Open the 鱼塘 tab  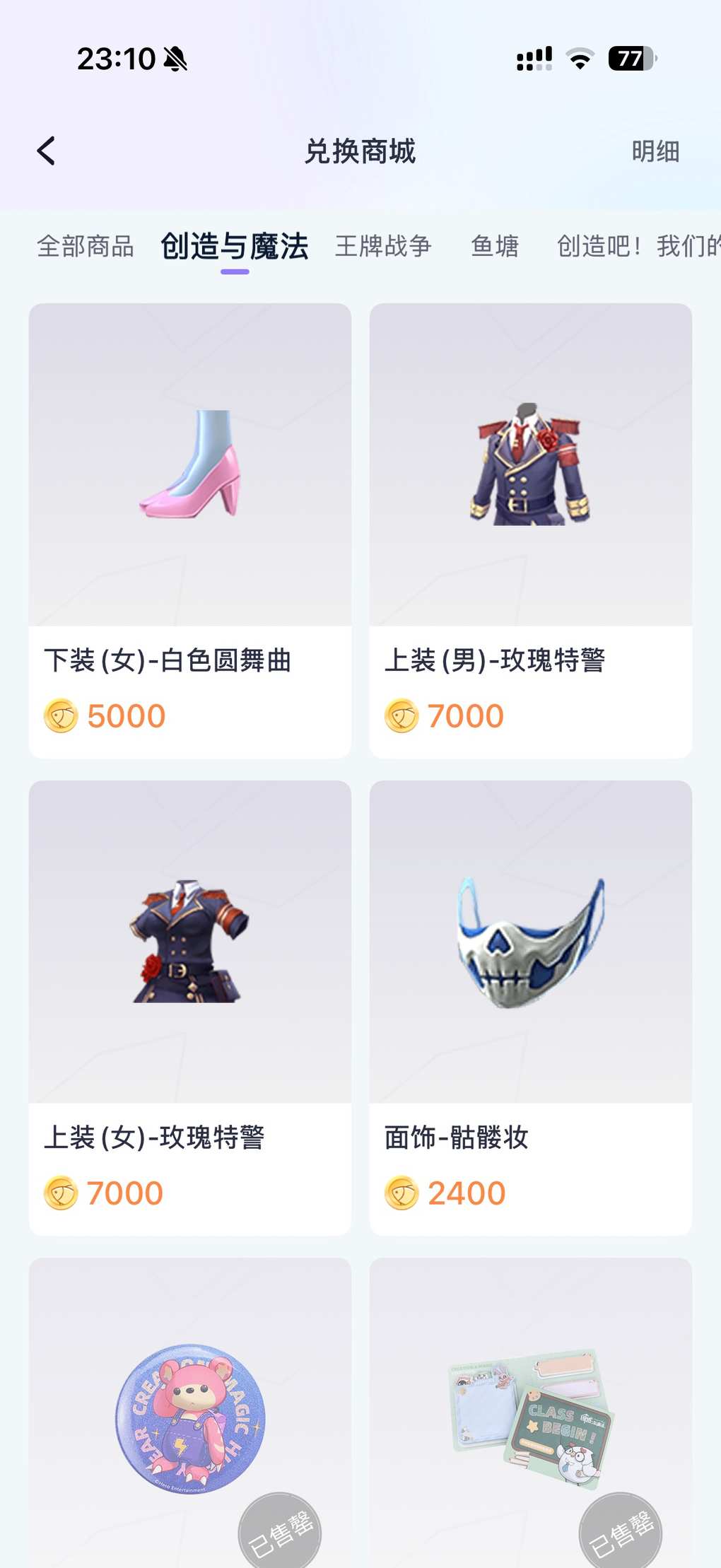point(495,246)
